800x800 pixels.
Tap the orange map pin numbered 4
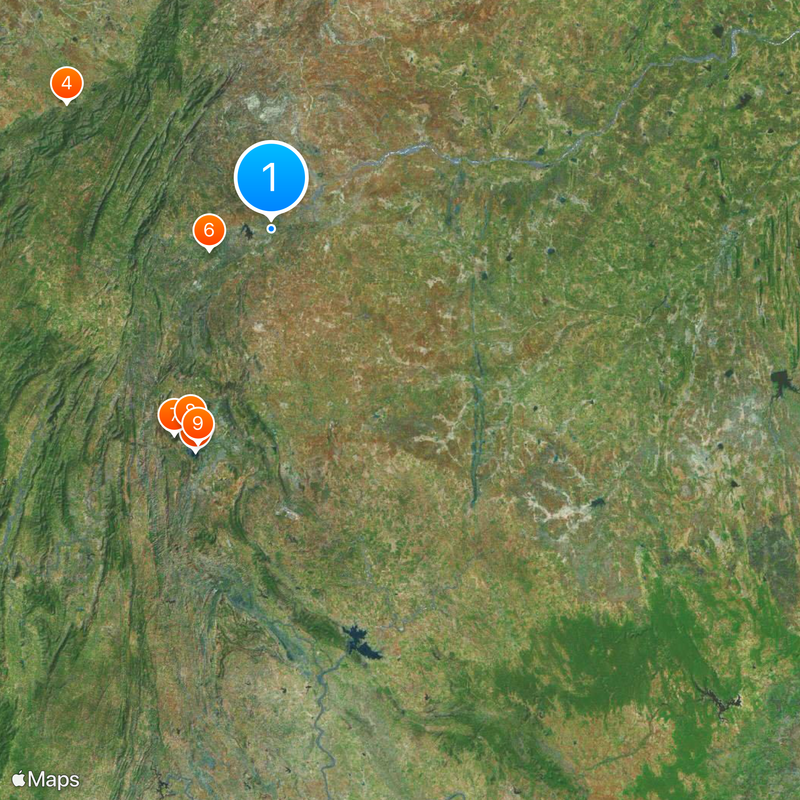click(66, 84)
